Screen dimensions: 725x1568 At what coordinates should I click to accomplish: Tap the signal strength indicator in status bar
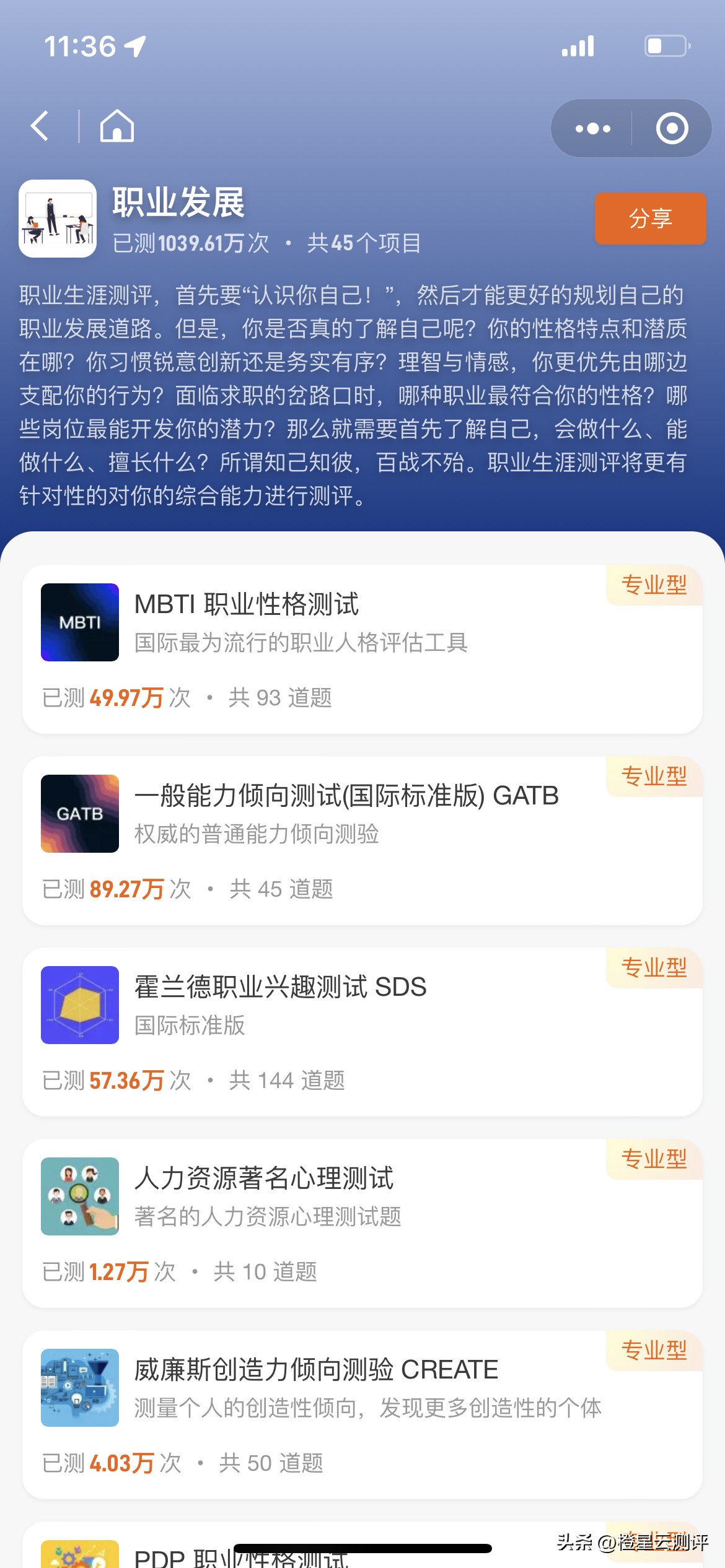578,45
